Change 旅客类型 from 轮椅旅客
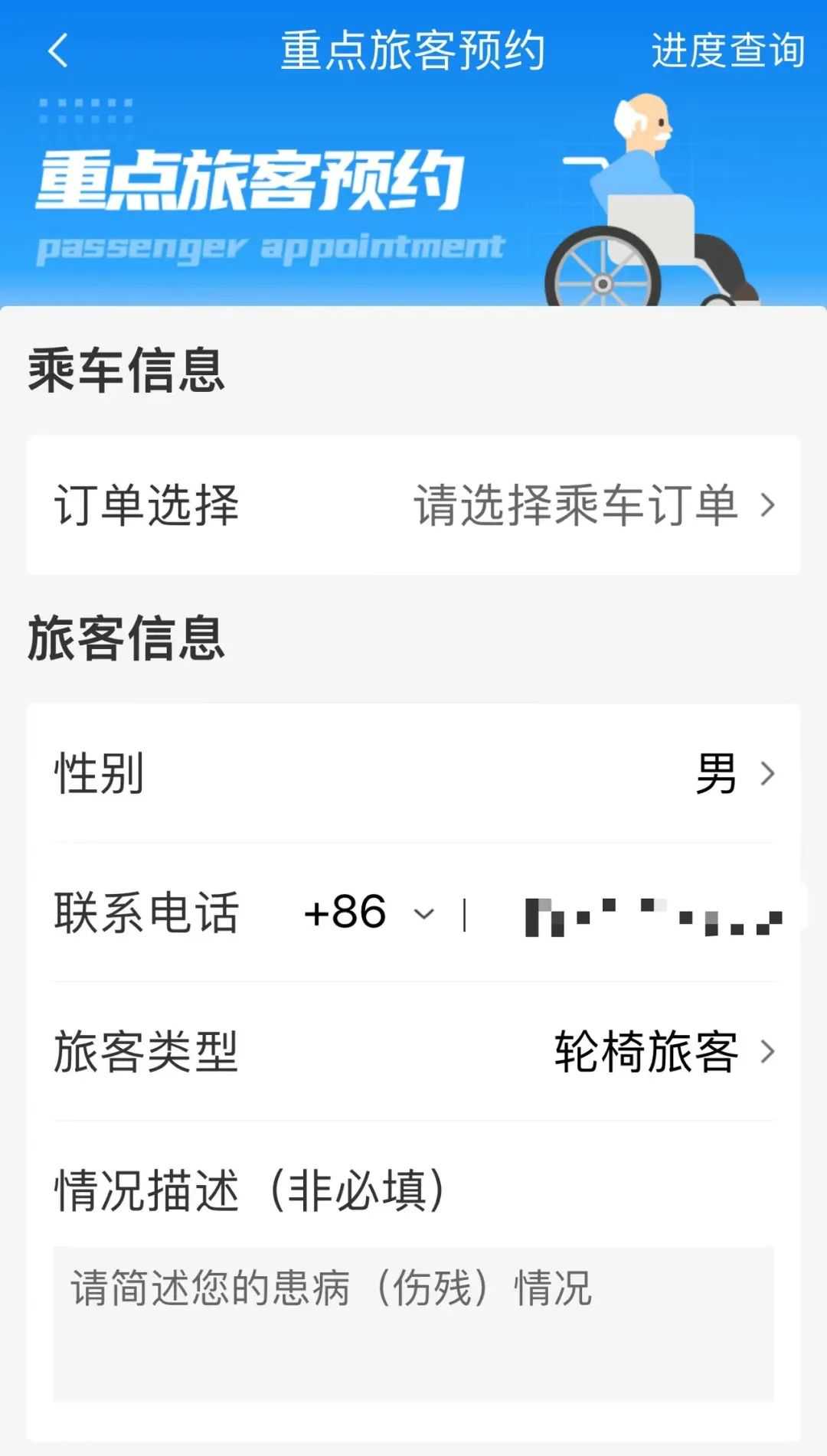The image size is (827, 1456). (x=663, y=1052)
